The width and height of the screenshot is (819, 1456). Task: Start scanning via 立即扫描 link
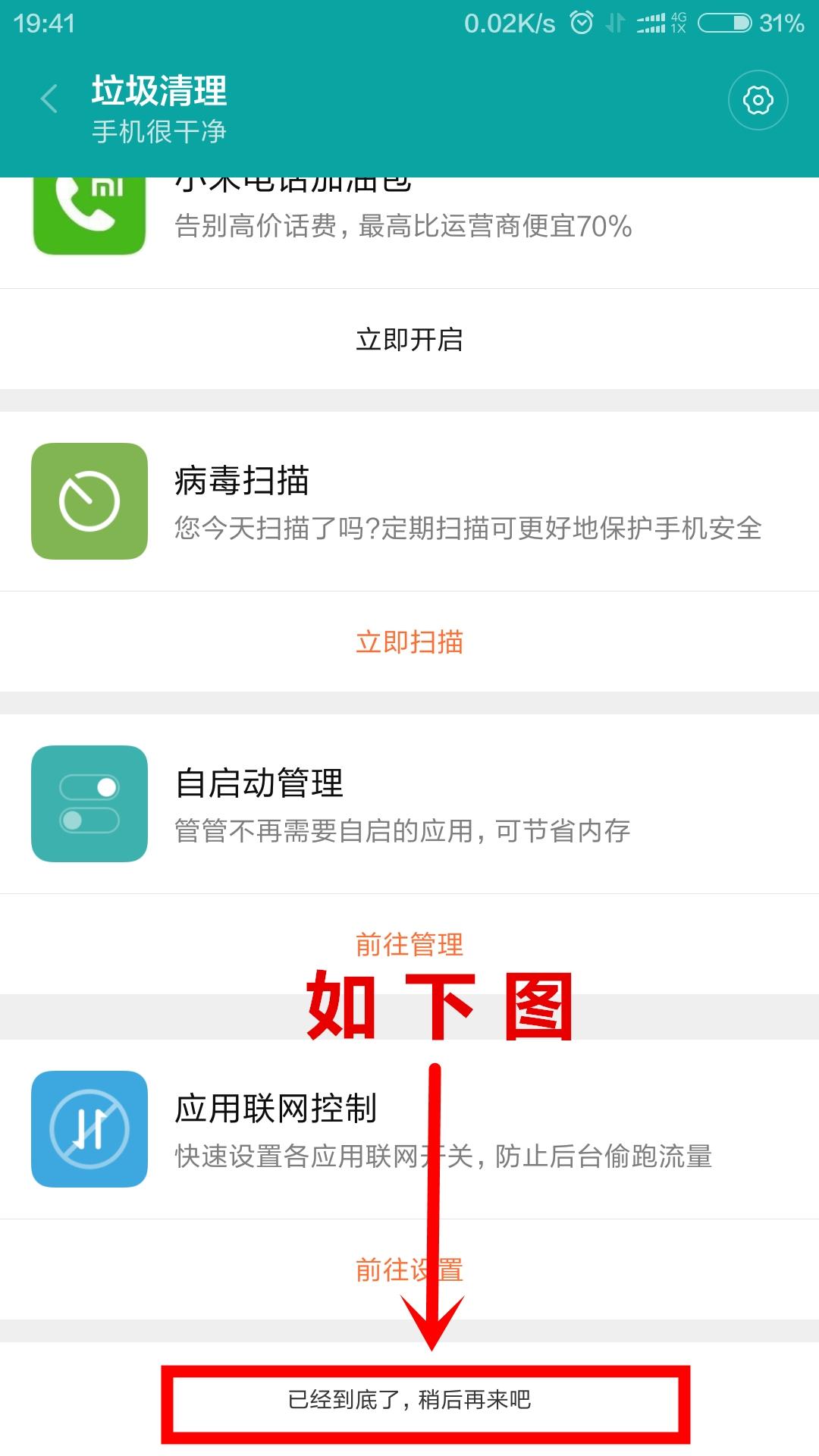(409, 642)
